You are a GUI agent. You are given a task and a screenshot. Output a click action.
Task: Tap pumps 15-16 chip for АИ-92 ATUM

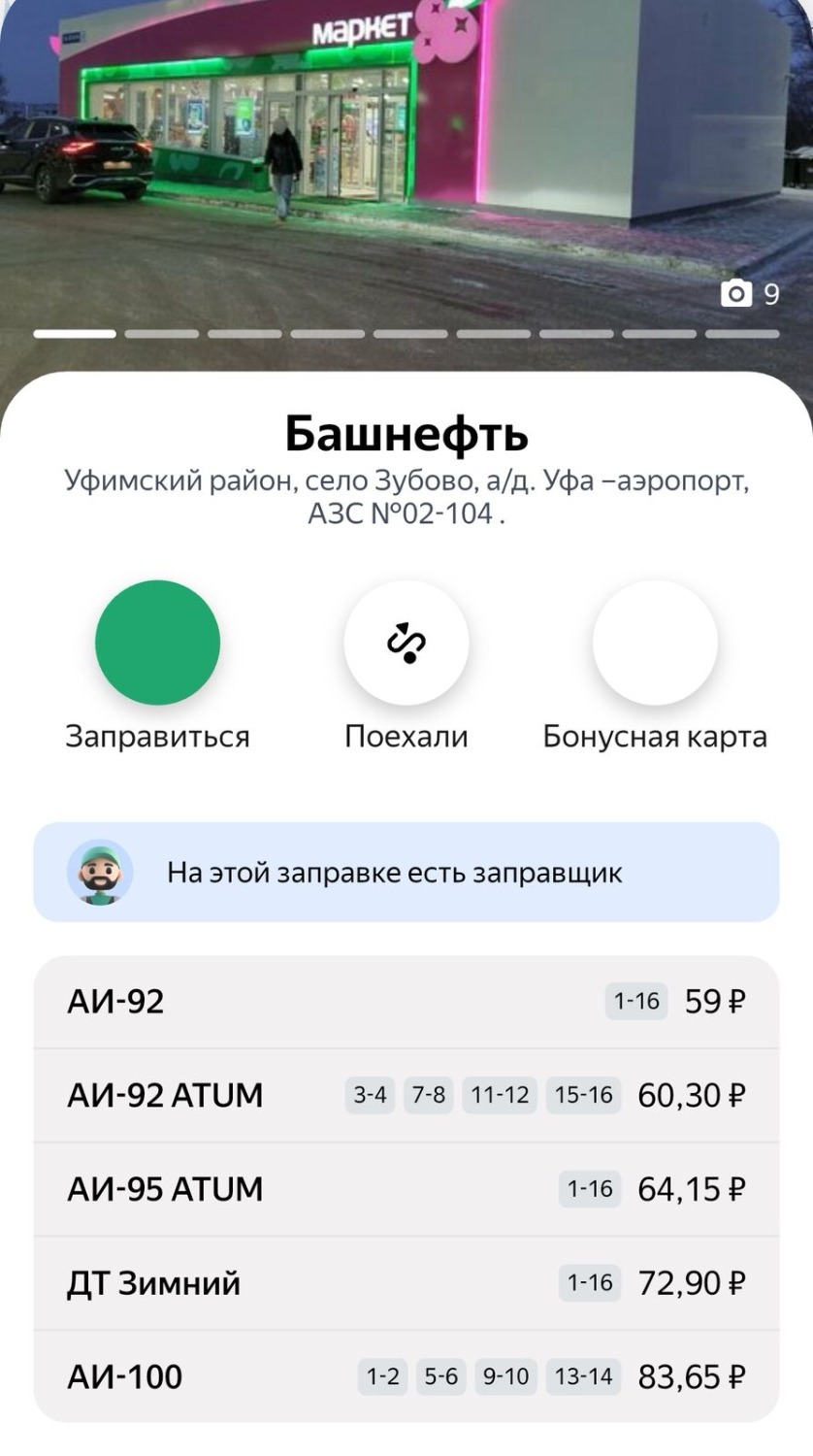[x=582, y=1094]
